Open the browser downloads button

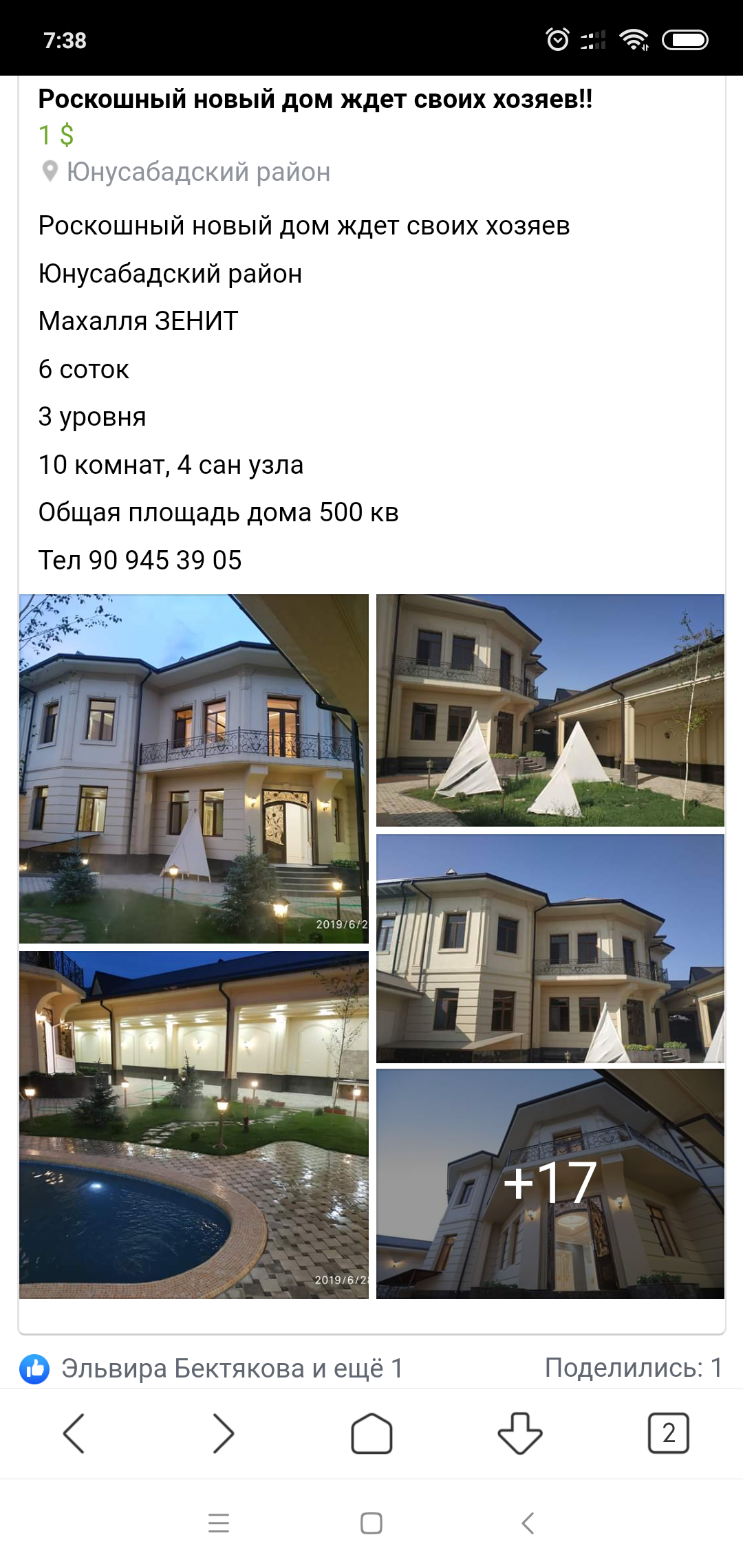pos(520,1433)
